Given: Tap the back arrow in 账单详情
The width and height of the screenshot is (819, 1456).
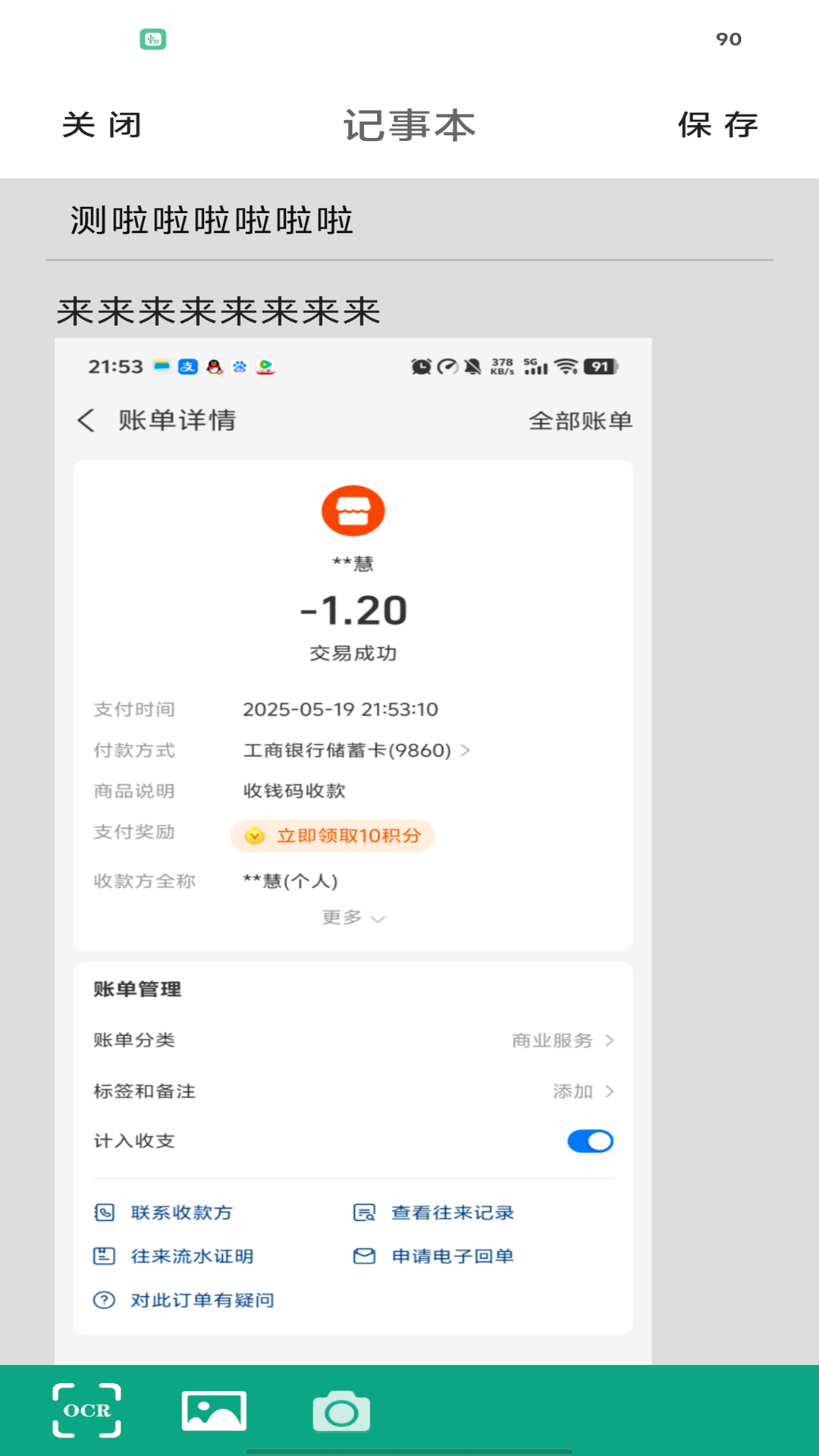Looking at the screenshot, I should (85, 419).
